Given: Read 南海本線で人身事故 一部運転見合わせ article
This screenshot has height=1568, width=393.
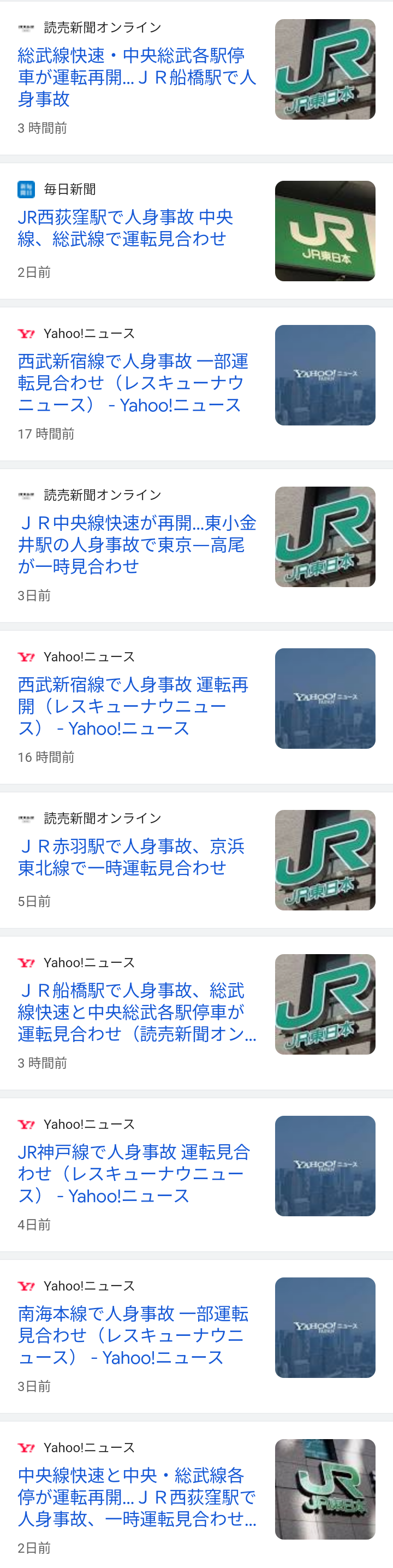Looking at the screenshot, I should 133,1335.
